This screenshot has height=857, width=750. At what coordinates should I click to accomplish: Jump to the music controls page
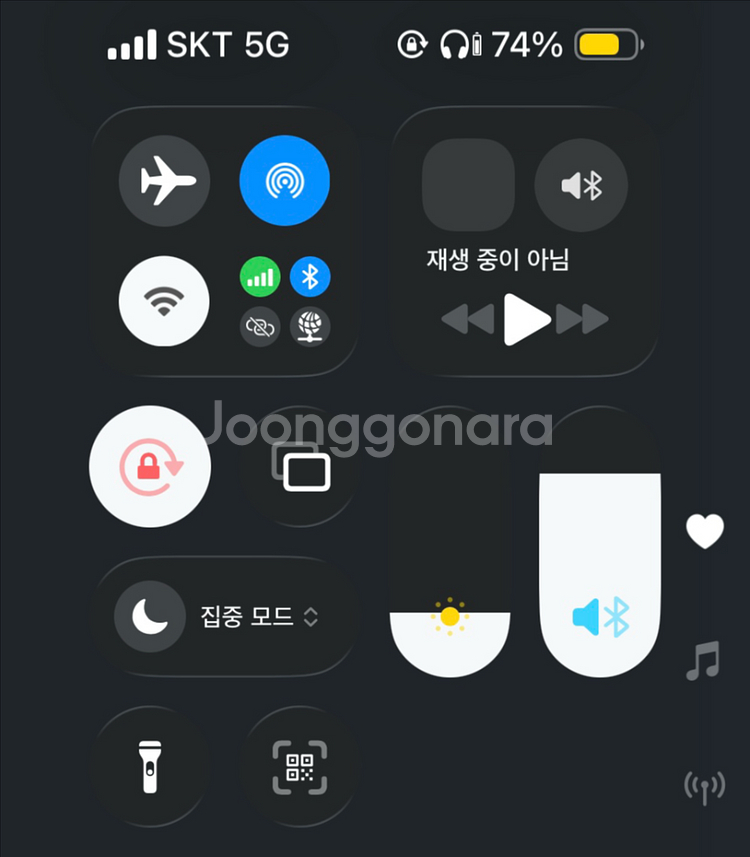(x=704, y=661)
